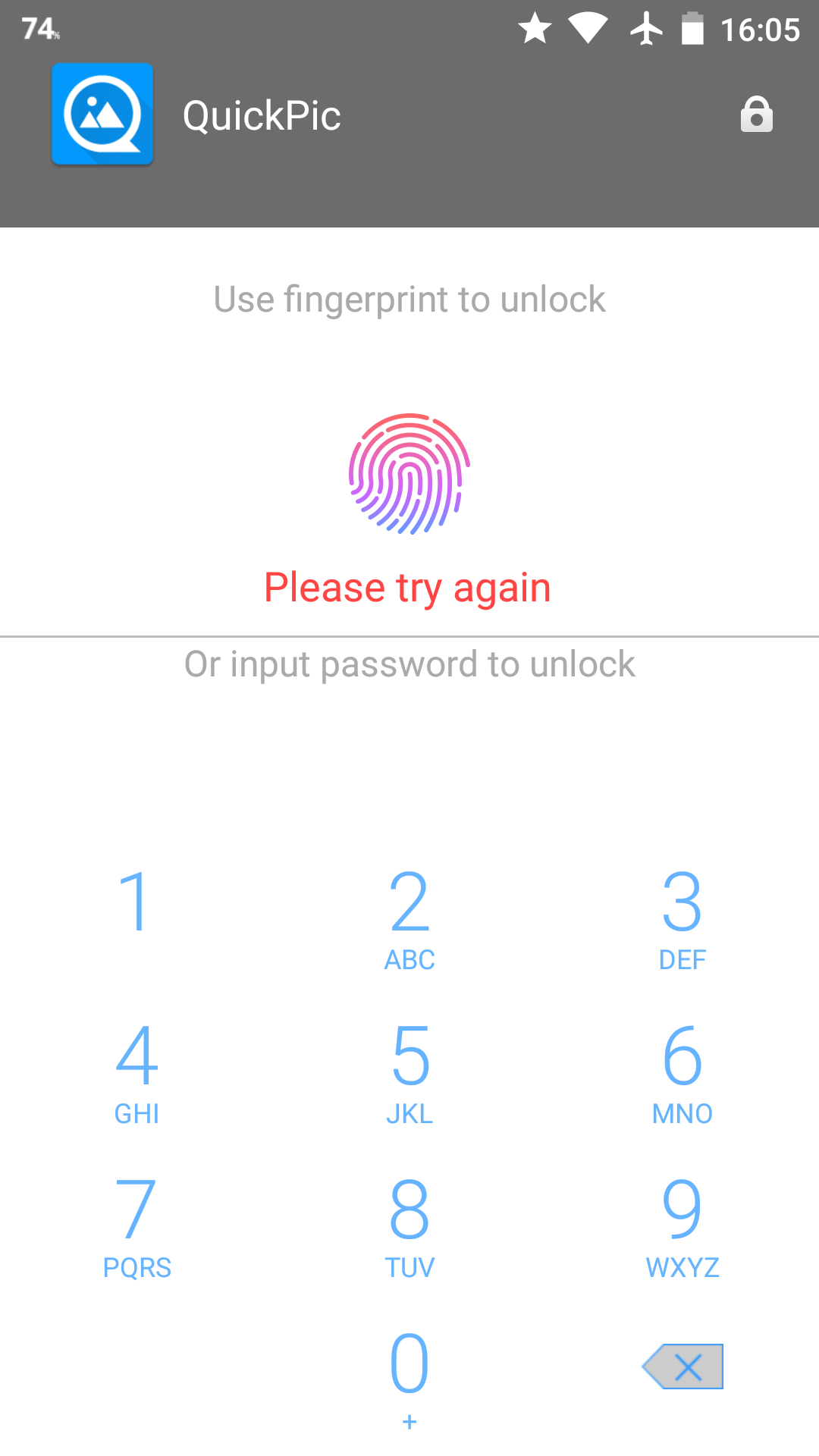819x1456 pixels.
Task: Delete the last digit with backspace
Action: pos(682,1367)
